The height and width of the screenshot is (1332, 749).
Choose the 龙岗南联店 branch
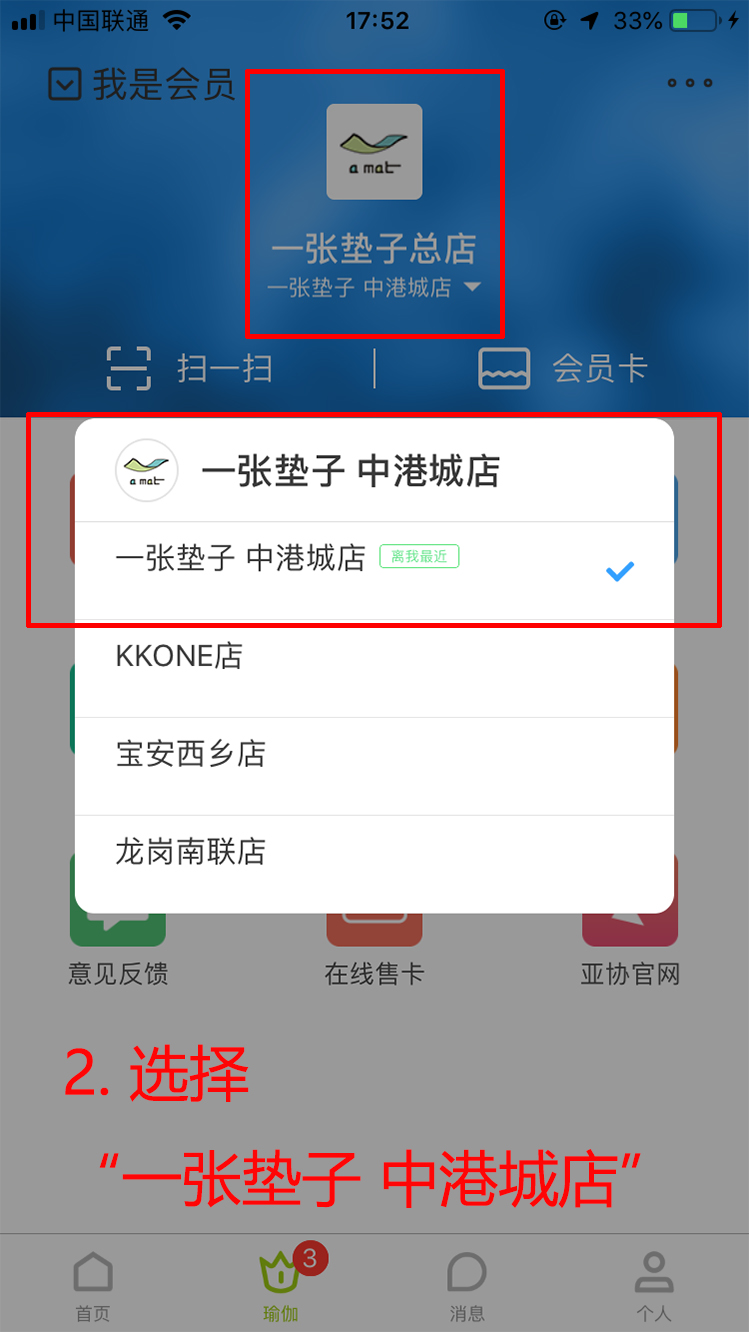(x=374, y=863)
